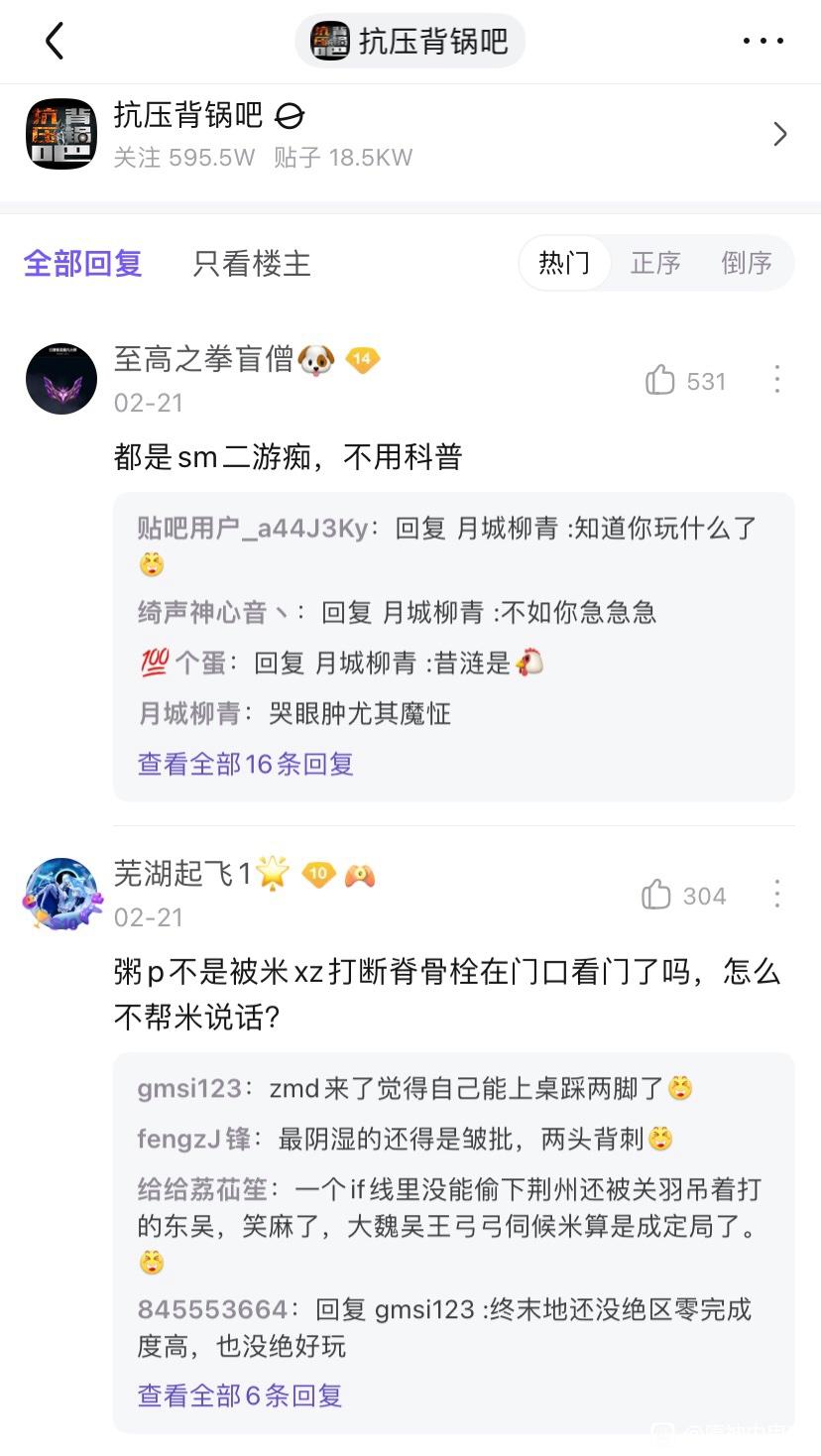
Task: Sort replies by 倒序
Action: tap(746, 263)
